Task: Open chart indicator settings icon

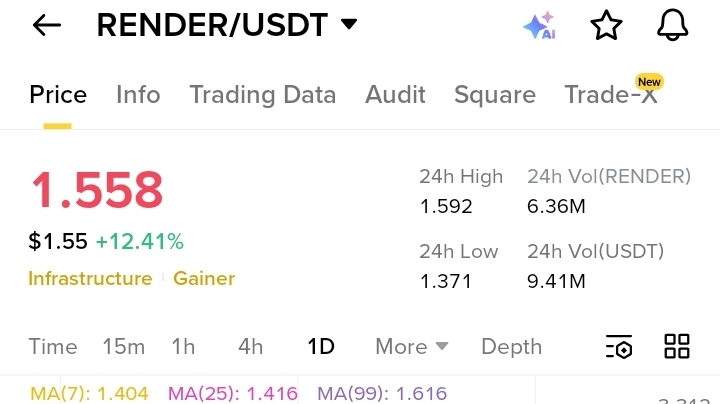Action: pyautogui.click(x=619, y=347)
